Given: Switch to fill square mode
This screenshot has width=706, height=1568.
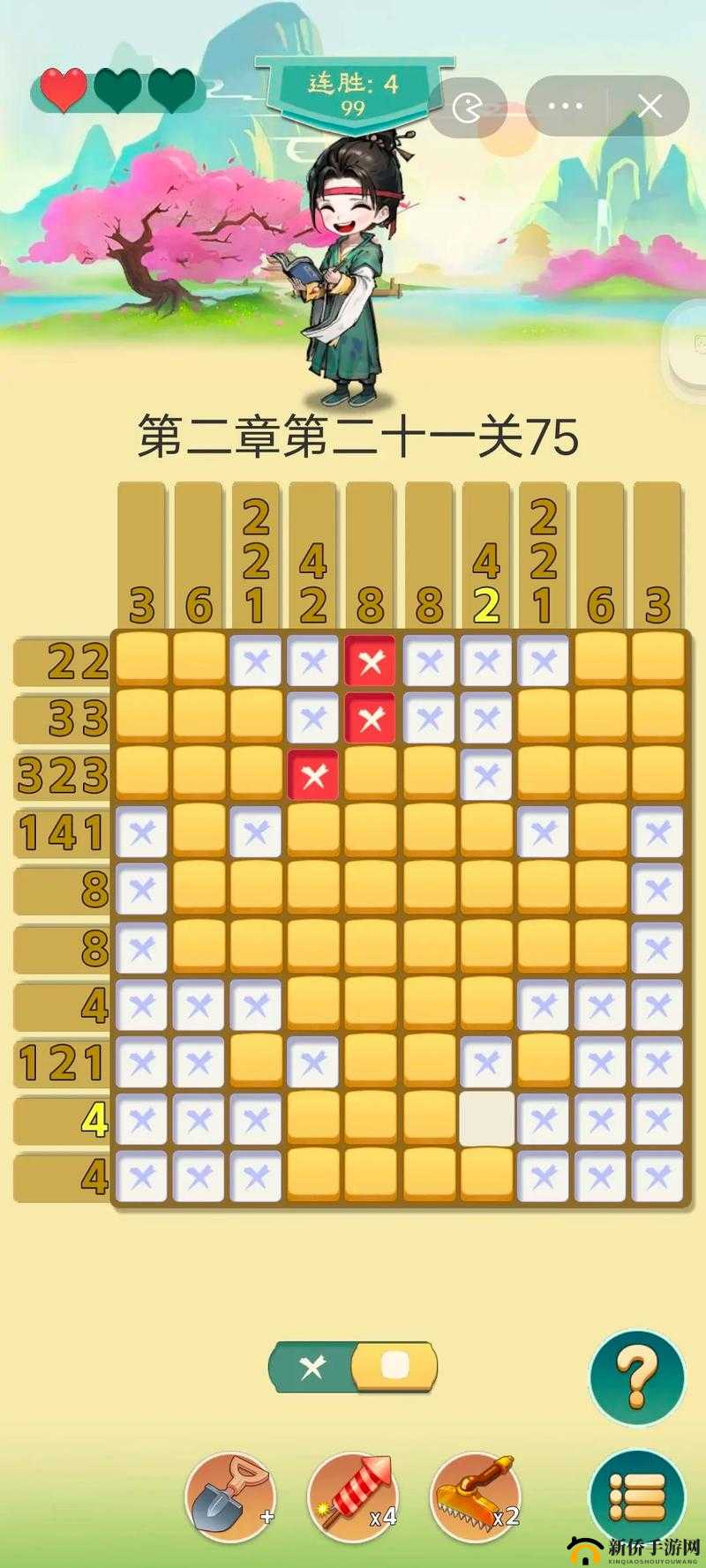Looking at the screenshot, I should click(x=394, y=1368).
